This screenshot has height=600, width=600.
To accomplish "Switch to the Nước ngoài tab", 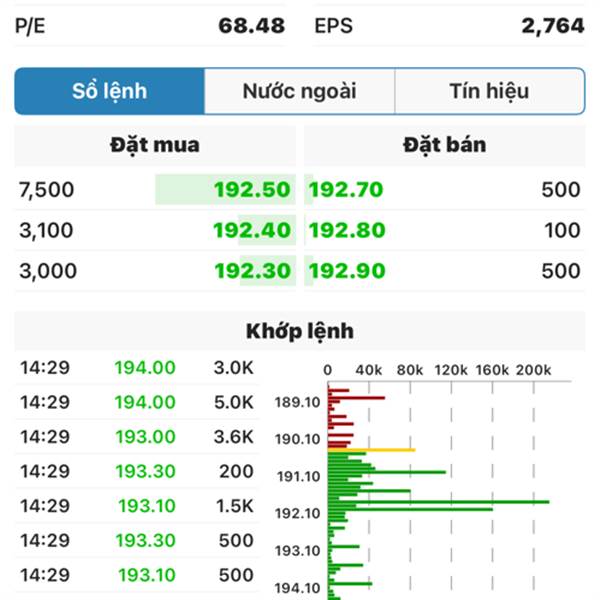I will (299, 92).
